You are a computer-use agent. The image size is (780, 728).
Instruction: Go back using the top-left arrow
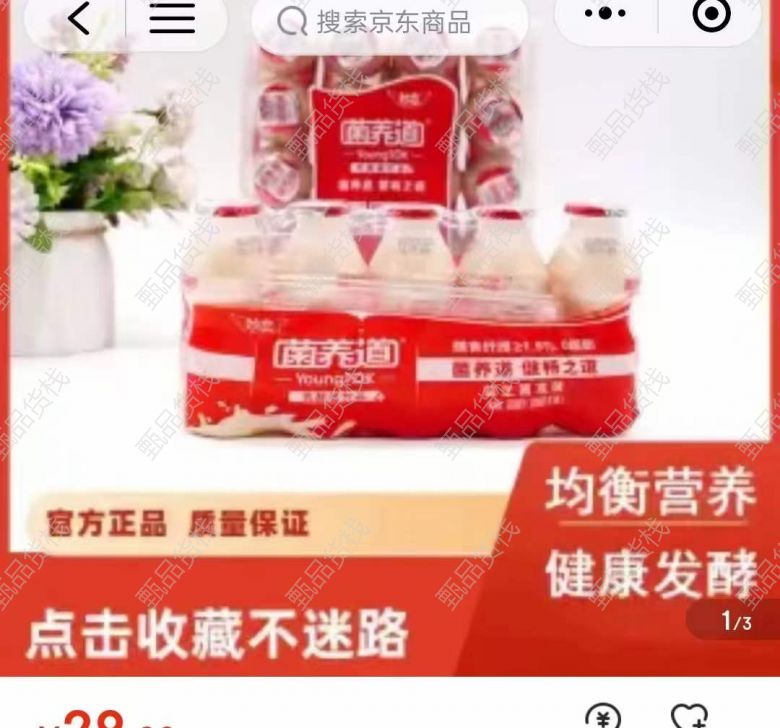(x=78, y=18)
